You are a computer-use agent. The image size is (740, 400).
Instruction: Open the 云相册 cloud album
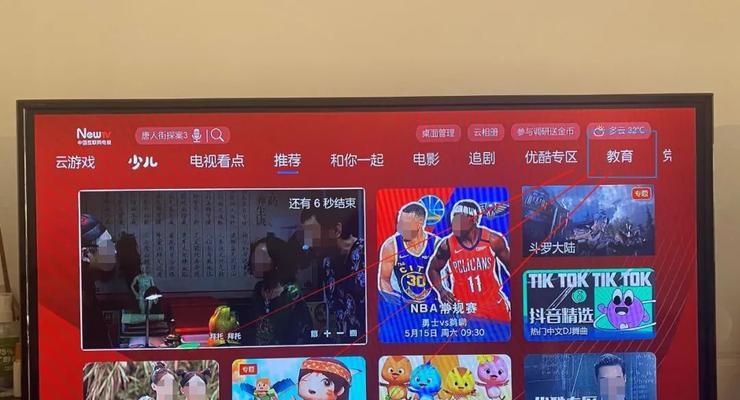(485, 132)
